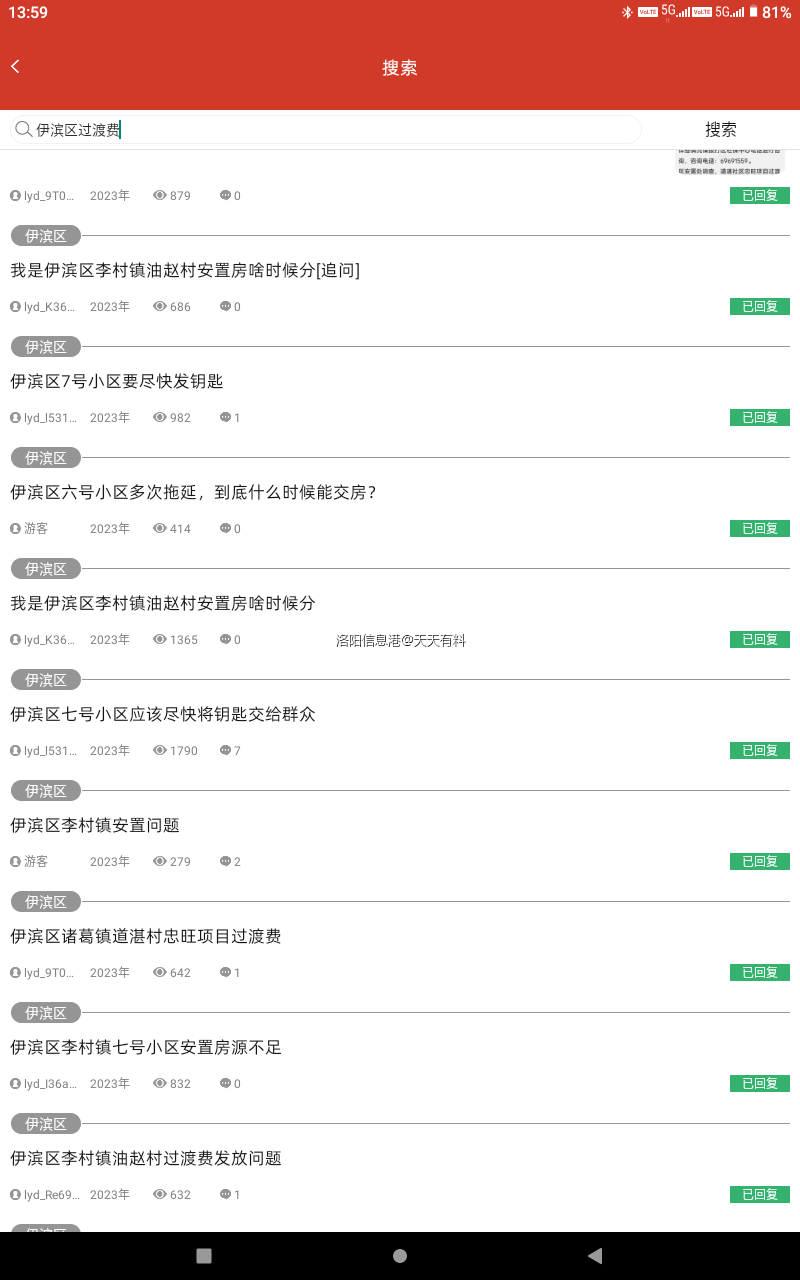Open post 伊滨区诸葛镇道湛村忠旺项目过渡费
Viewport: 800px width, 1280px height.
[145, 936]
